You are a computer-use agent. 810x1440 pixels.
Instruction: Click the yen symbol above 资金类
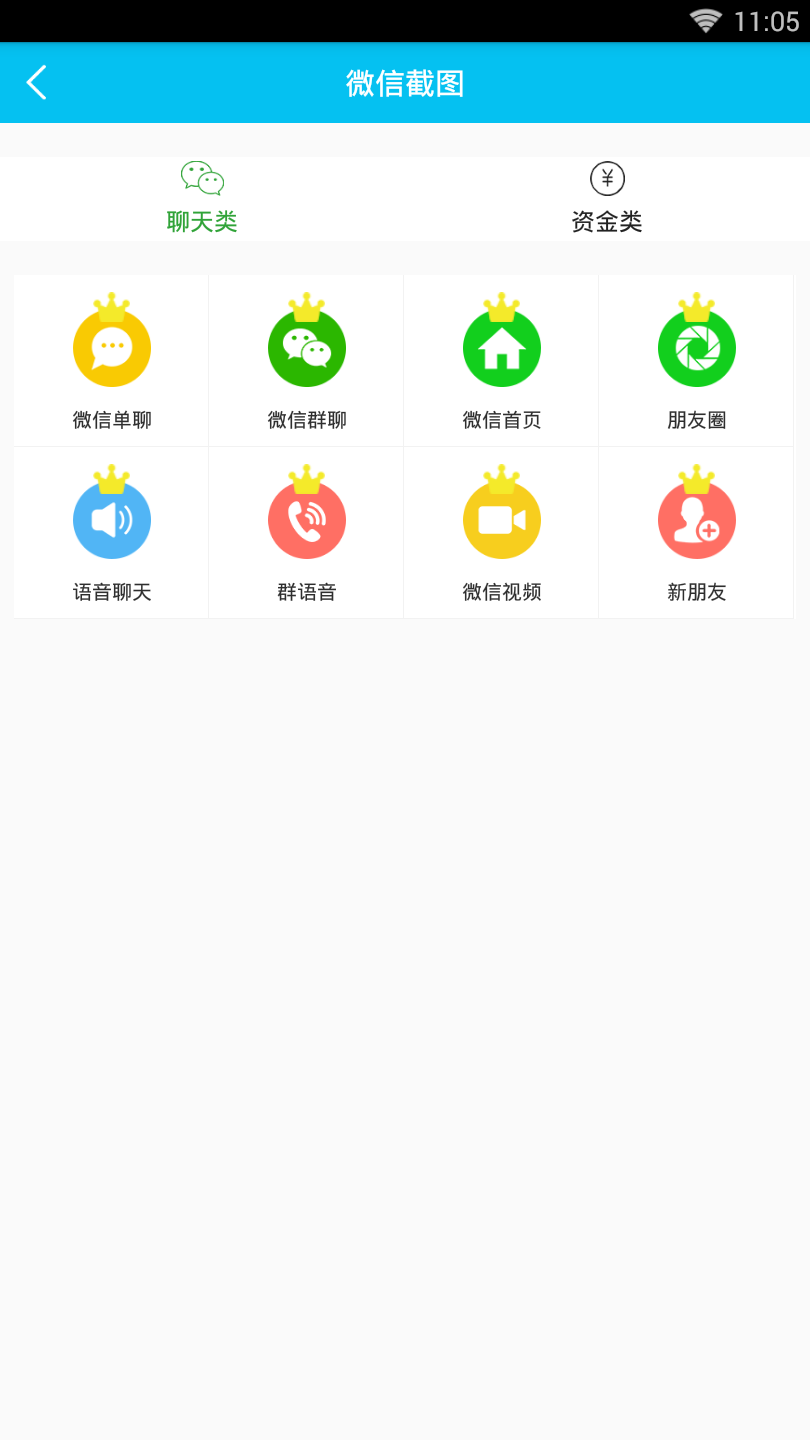pyautogui.click(x=605, y=178)
